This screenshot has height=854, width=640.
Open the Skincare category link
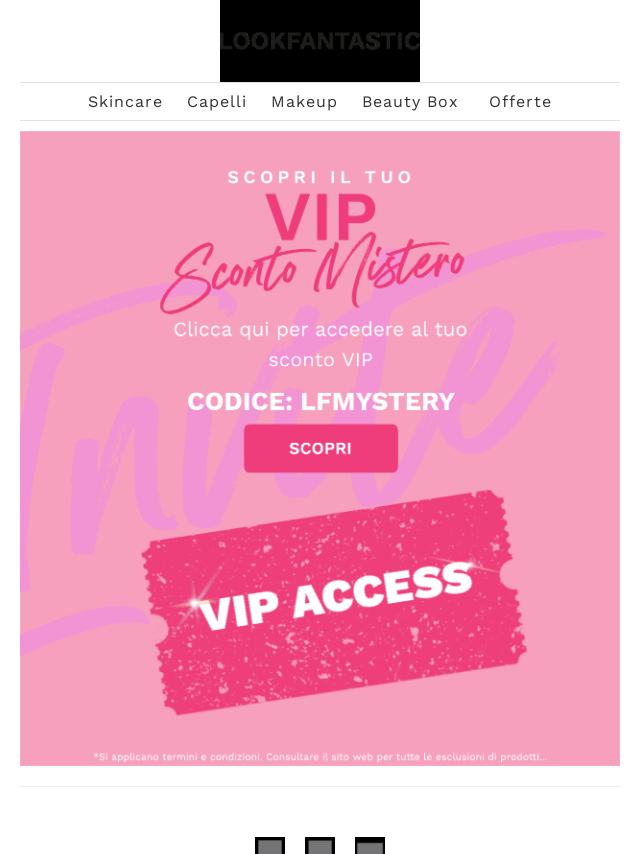tap(125, 102)
